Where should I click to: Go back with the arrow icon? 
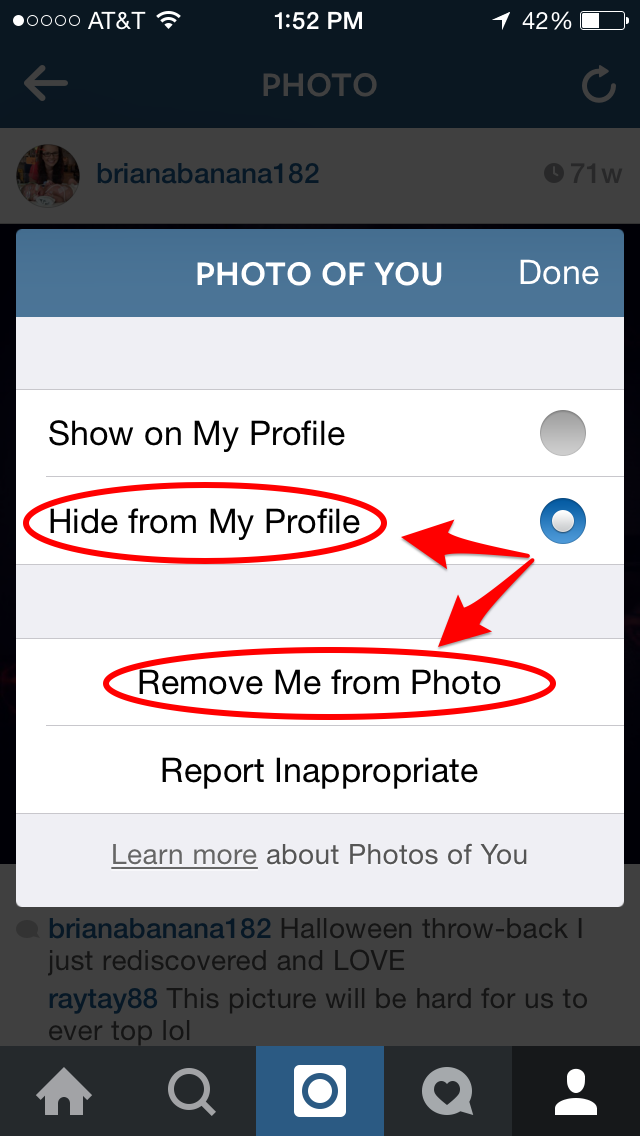(x=46, y=84)
